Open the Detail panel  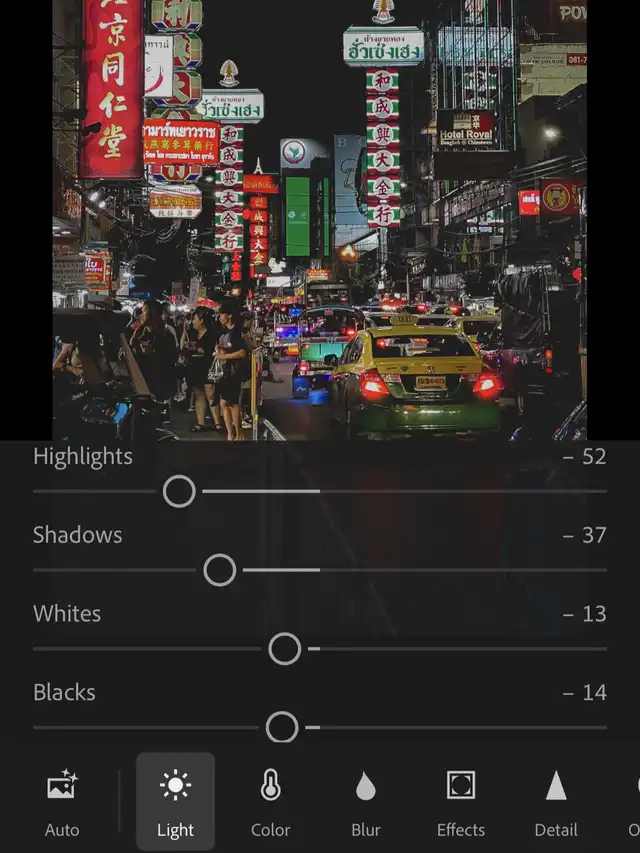(556, 802)
